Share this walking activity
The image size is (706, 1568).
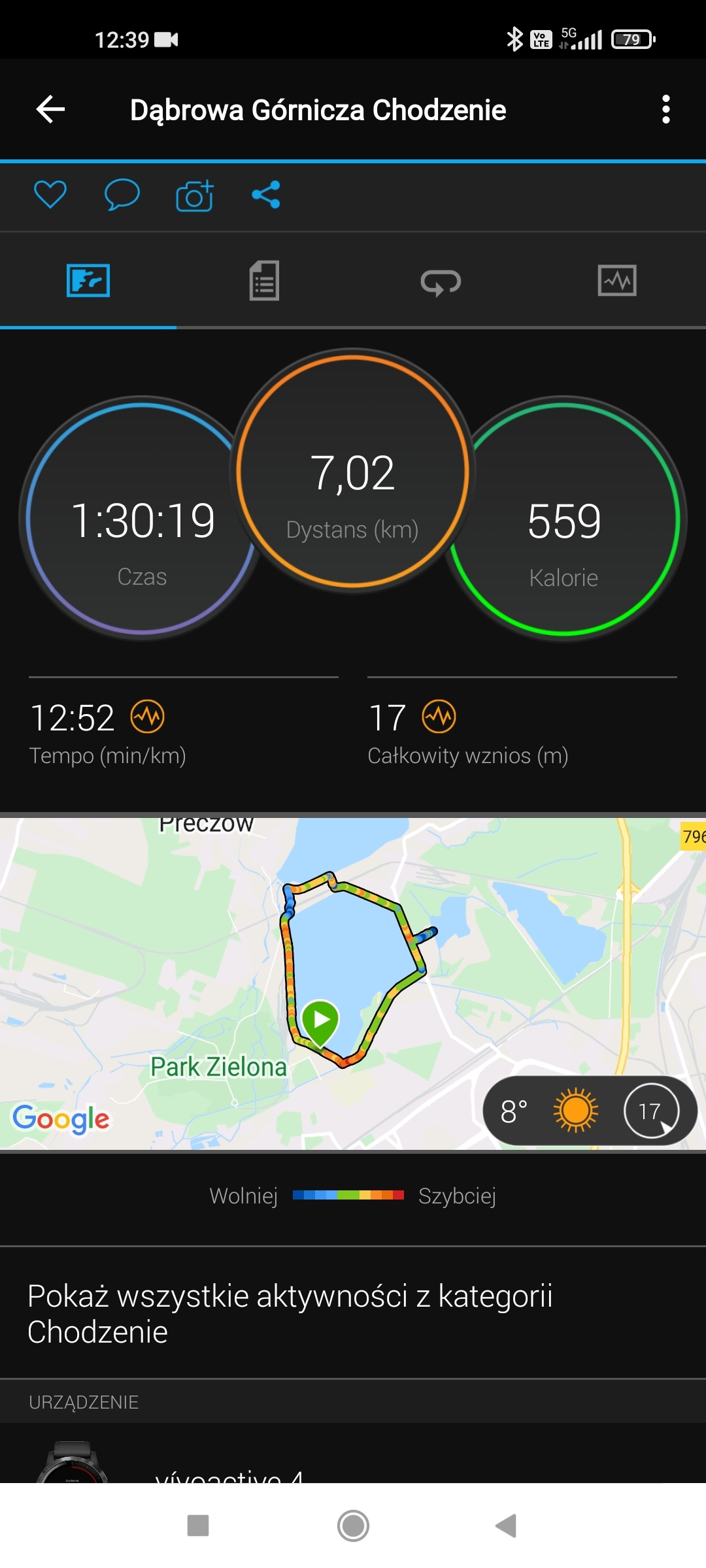coord(266,195)
